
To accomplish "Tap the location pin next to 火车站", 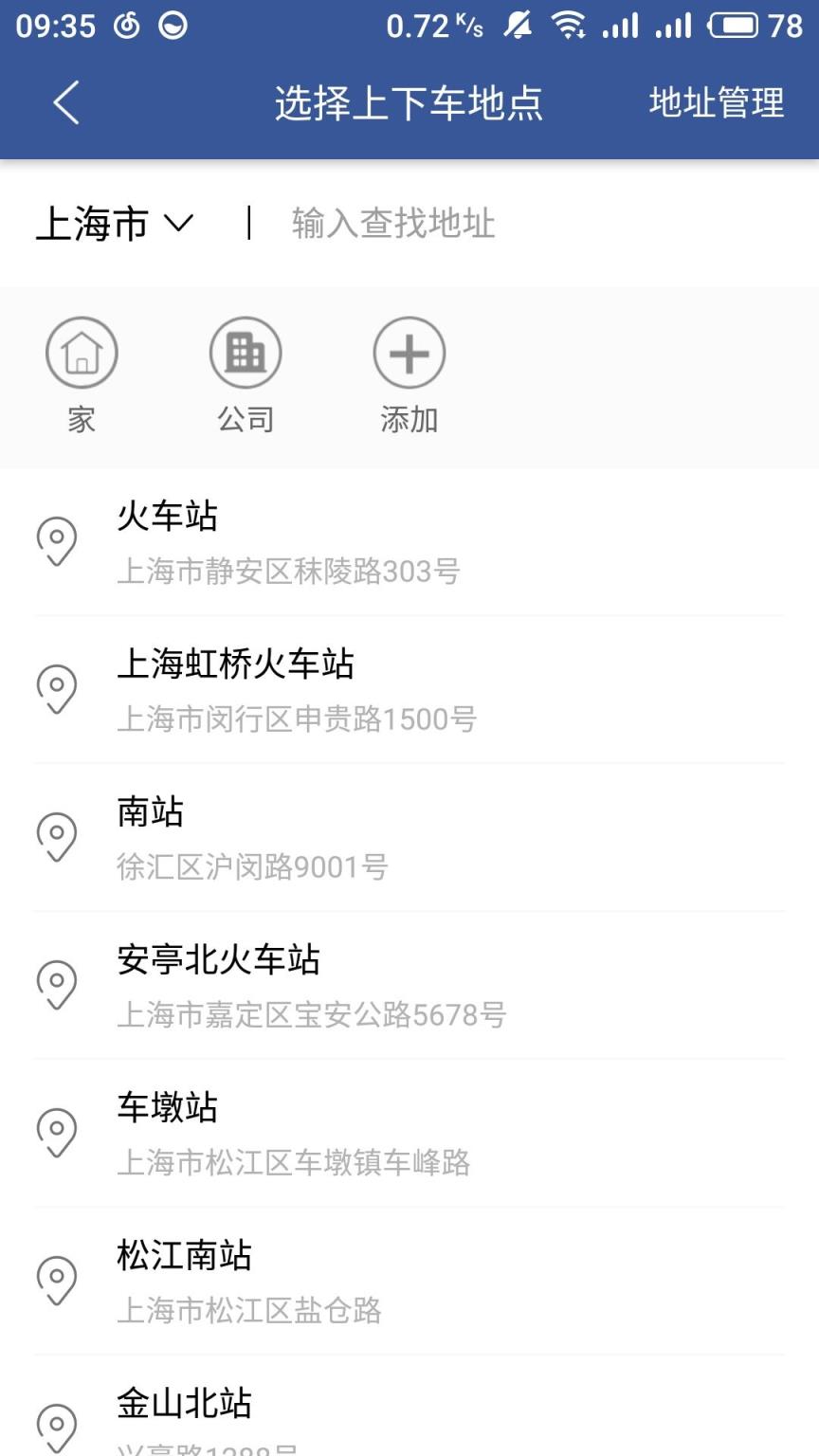I will [x=59, y=540].
